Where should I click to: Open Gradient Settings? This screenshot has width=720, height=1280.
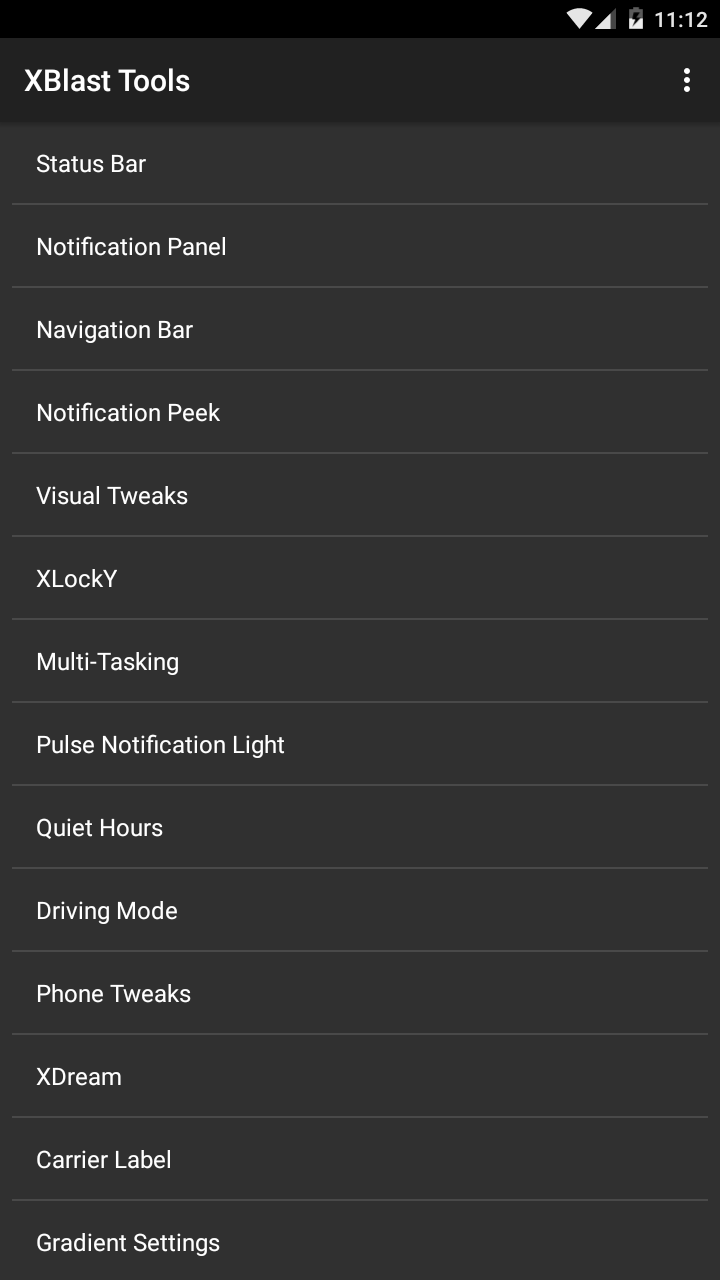(360, 1243)
